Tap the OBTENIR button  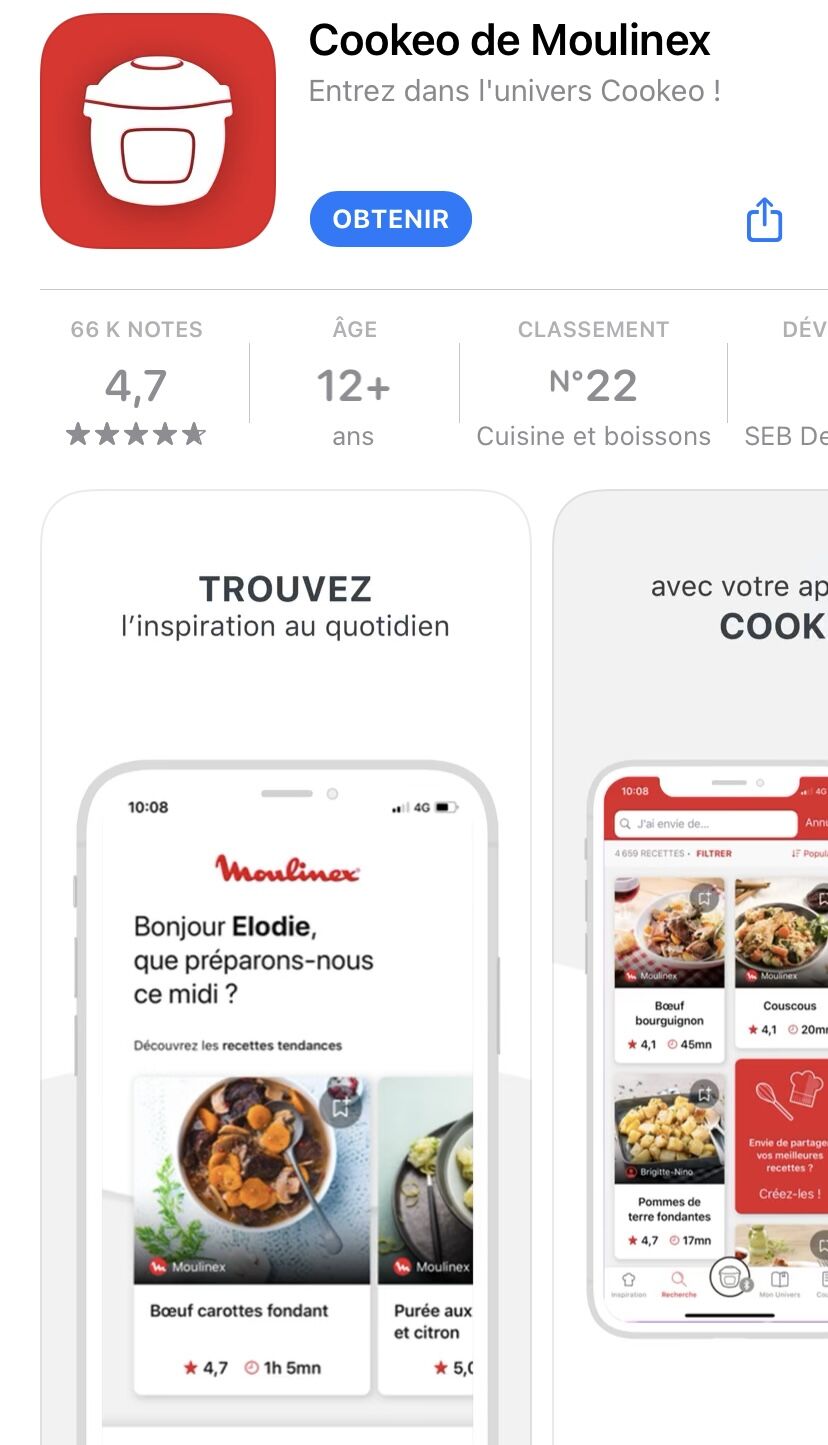(x=390, y=218)
